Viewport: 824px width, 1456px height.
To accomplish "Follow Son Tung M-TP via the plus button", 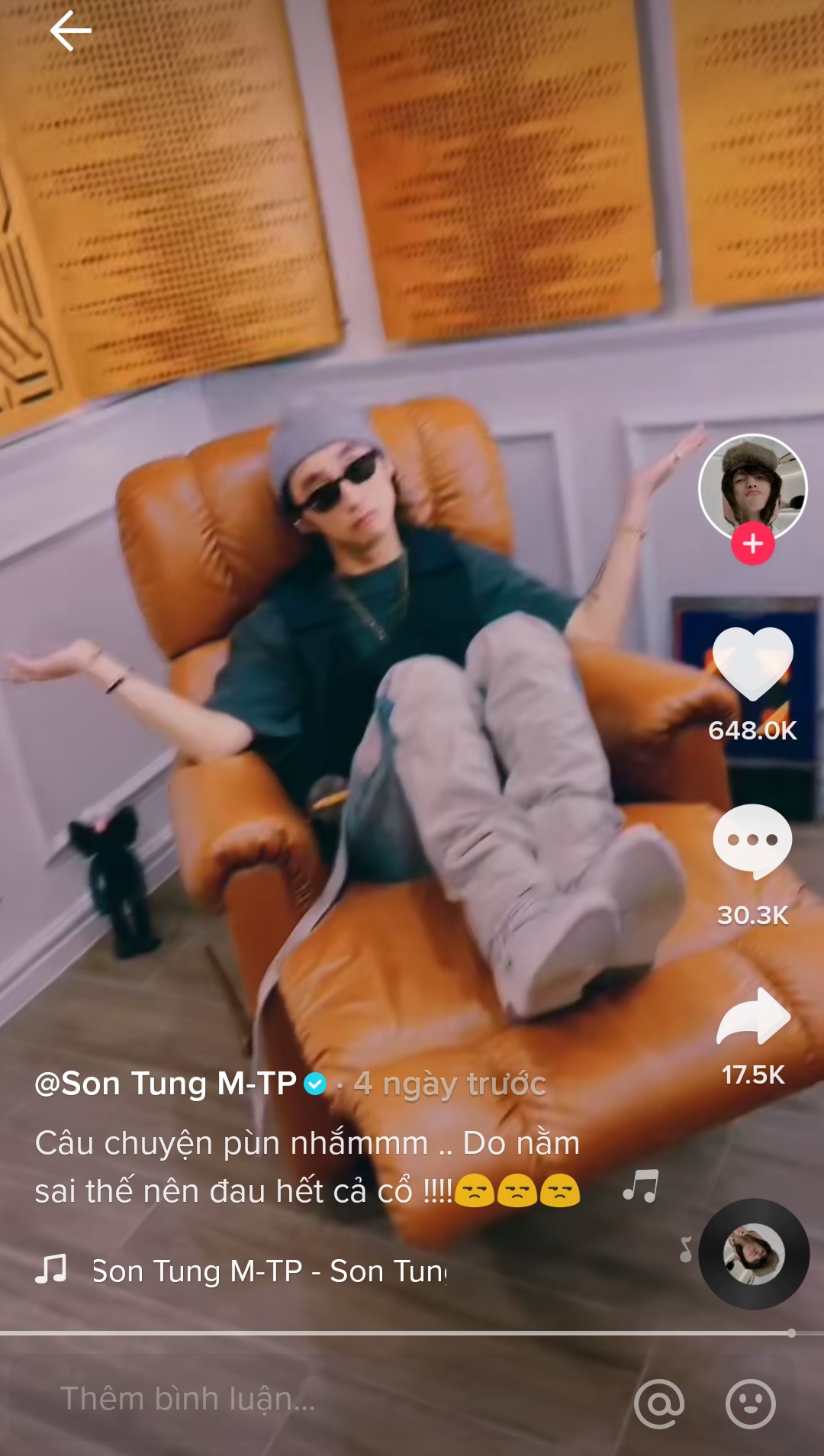I will [x=752, y=543].
